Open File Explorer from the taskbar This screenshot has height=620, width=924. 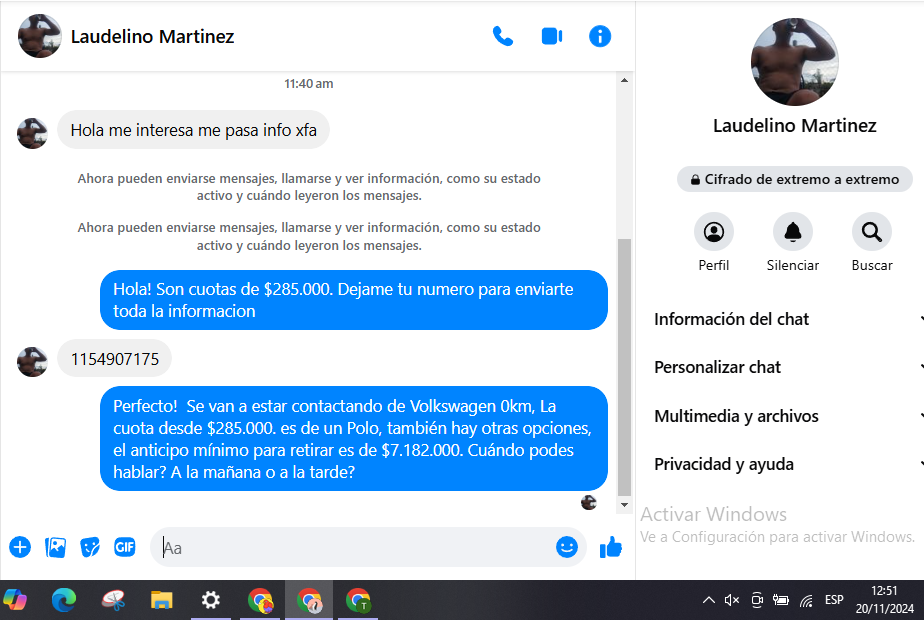coord(162,600)
